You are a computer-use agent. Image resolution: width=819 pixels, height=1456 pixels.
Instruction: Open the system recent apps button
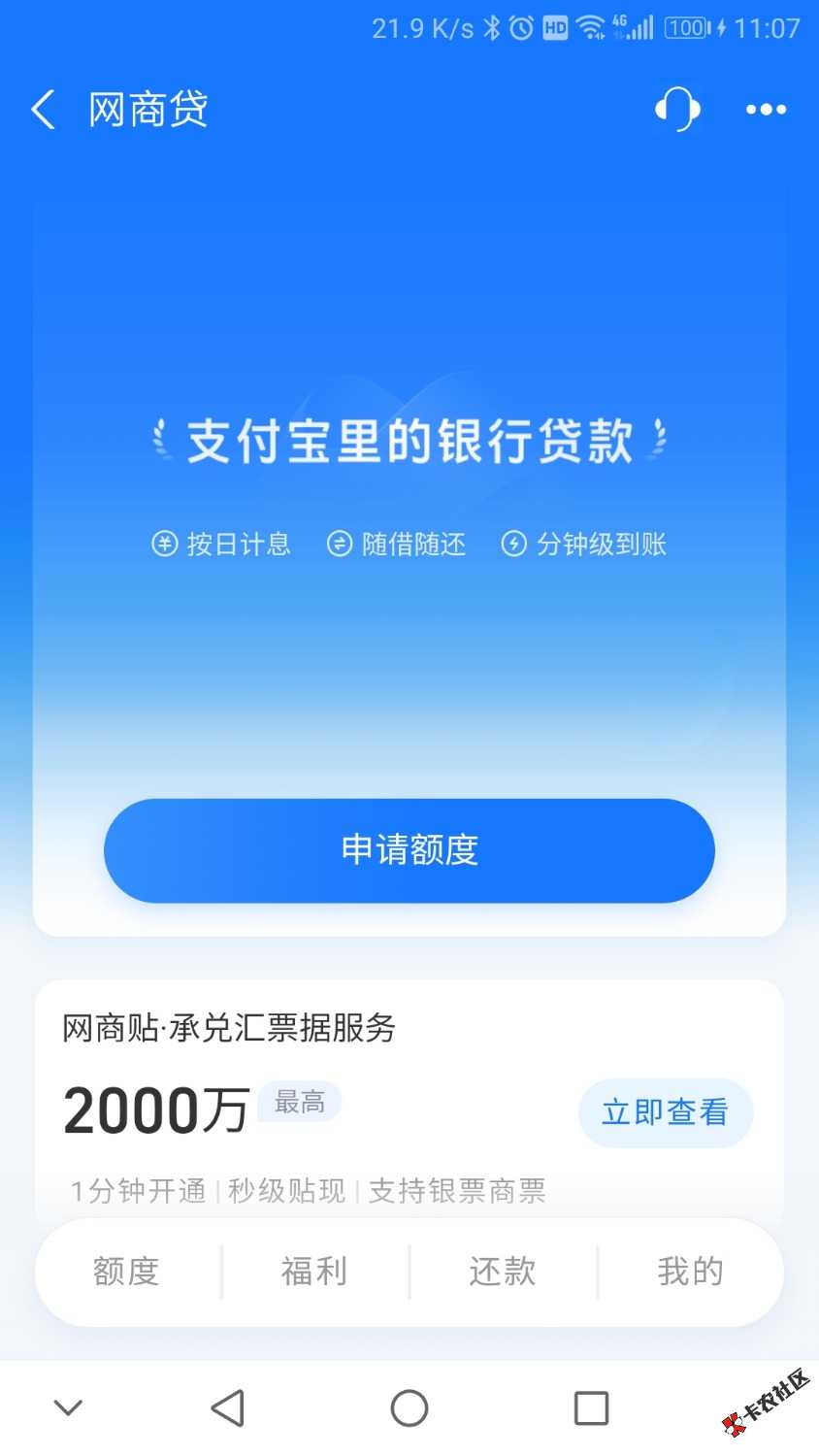click(591, 1407)
